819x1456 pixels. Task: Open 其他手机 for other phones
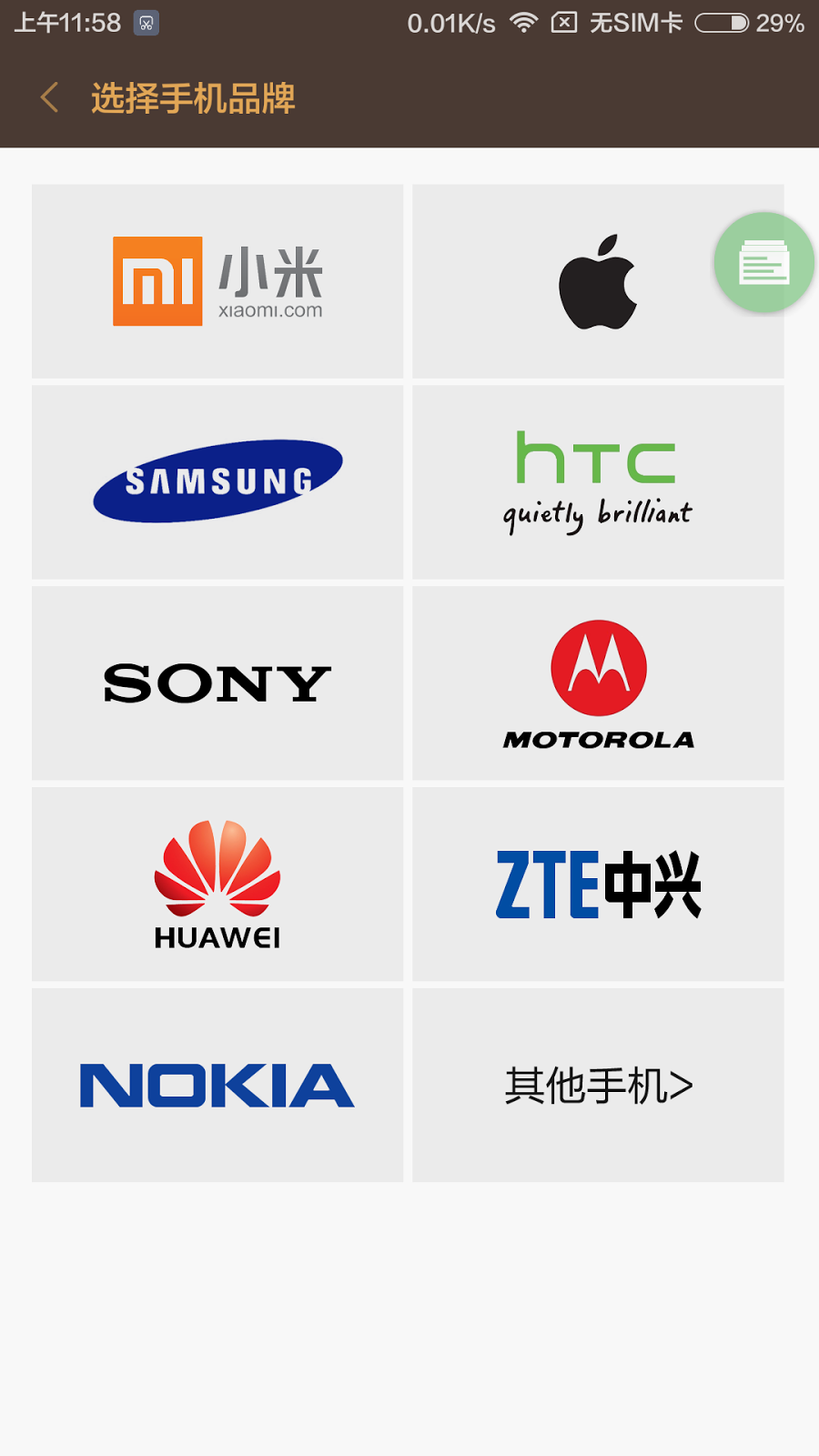[598, 1085]
